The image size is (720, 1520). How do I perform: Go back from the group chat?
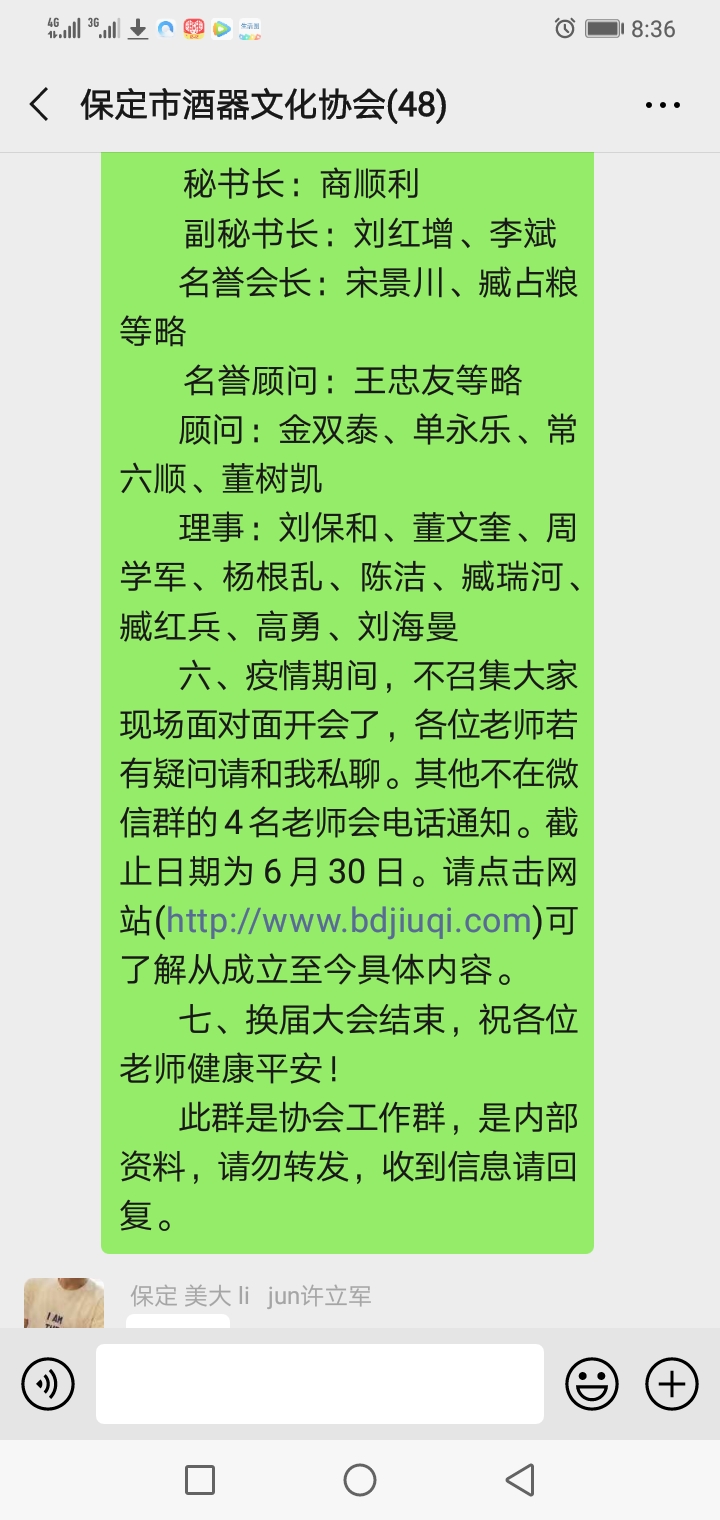click(40, 105)
